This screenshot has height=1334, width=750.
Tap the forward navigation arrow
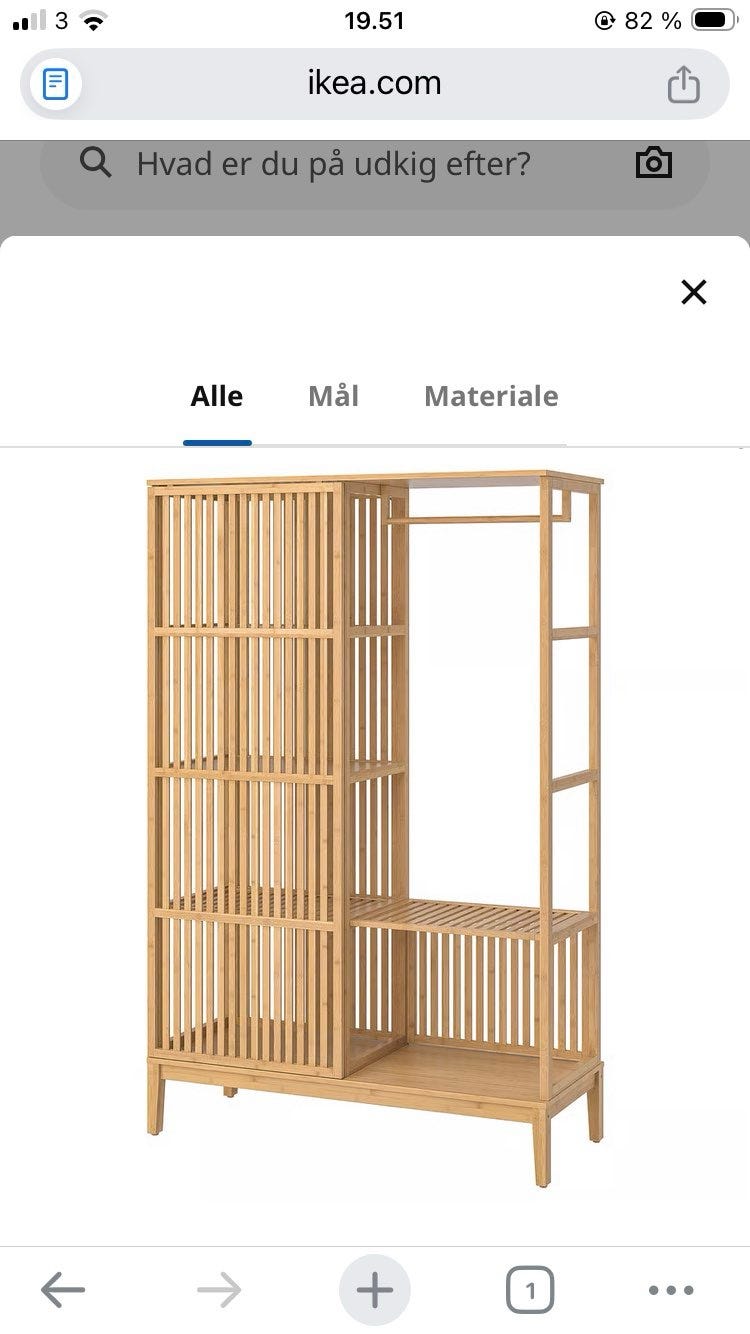coord(218,1289)
